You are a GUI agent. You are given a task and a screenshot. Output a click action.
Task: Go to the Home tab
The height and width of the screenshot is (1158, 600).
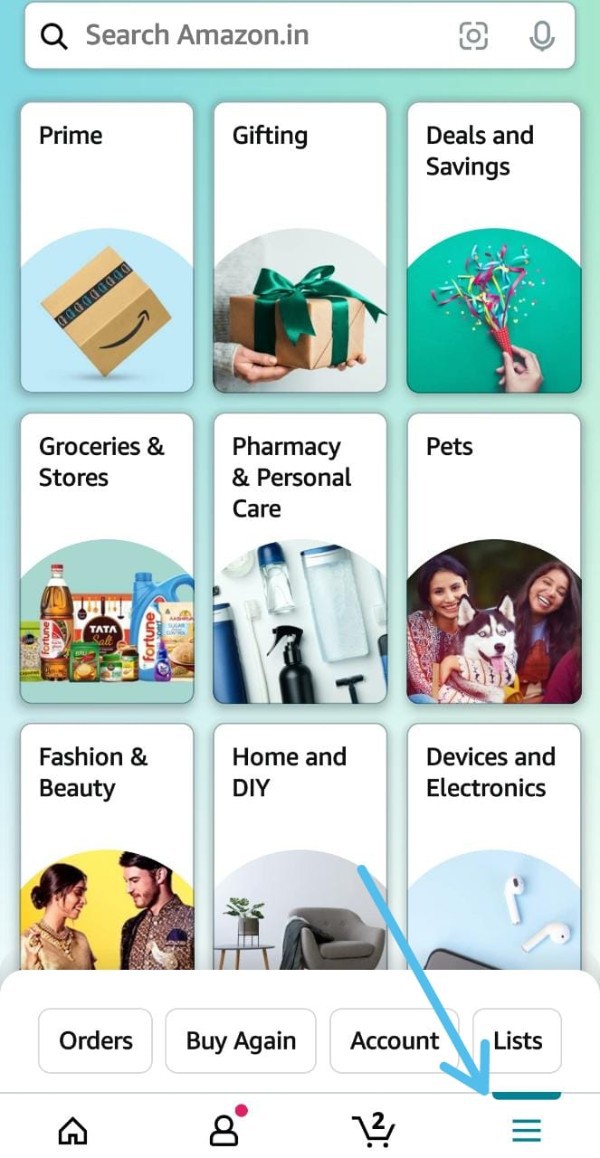pos(73,1131)
